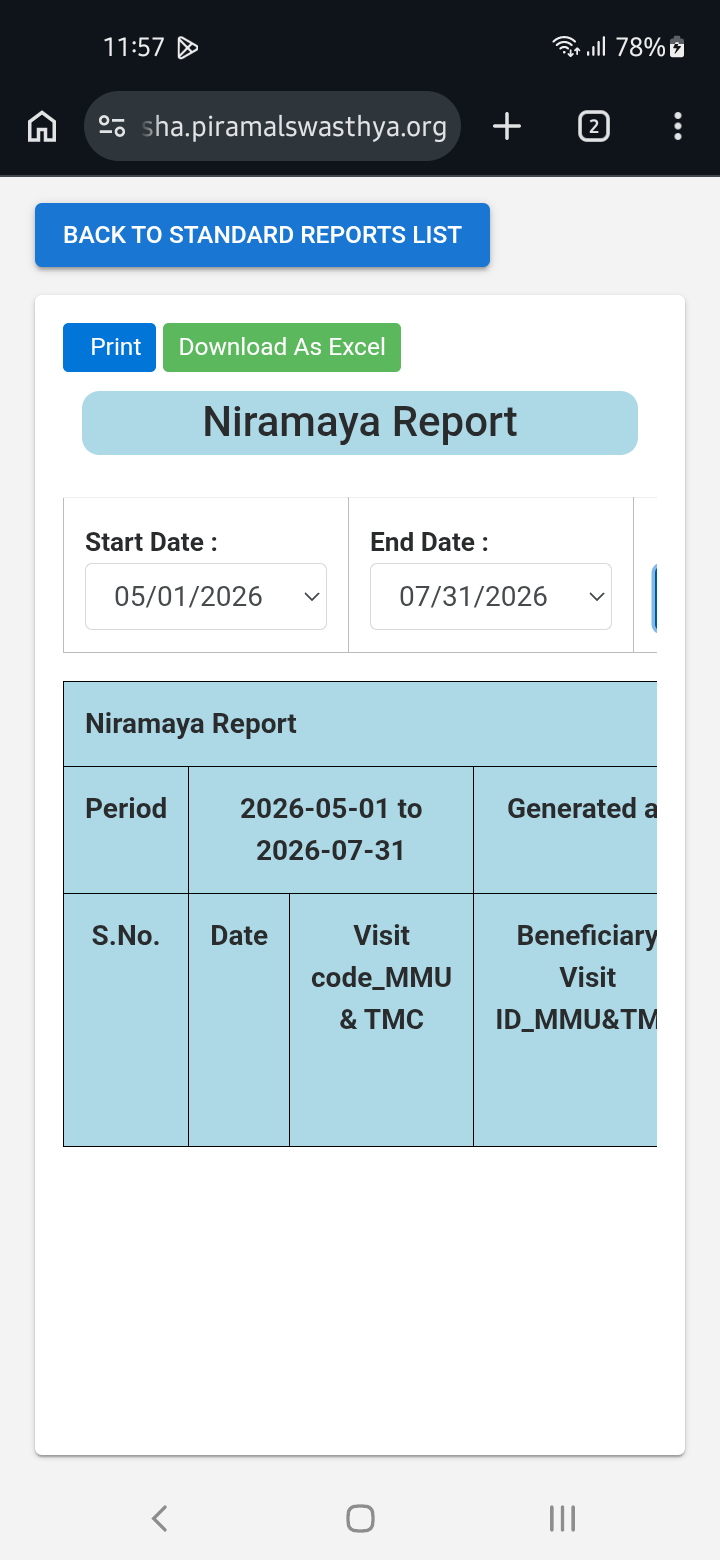The width and height of the screenshot is (720, 1560).
Task: Open the End Date dropdown
Action: pyautogui.click(x=491, y=596)
